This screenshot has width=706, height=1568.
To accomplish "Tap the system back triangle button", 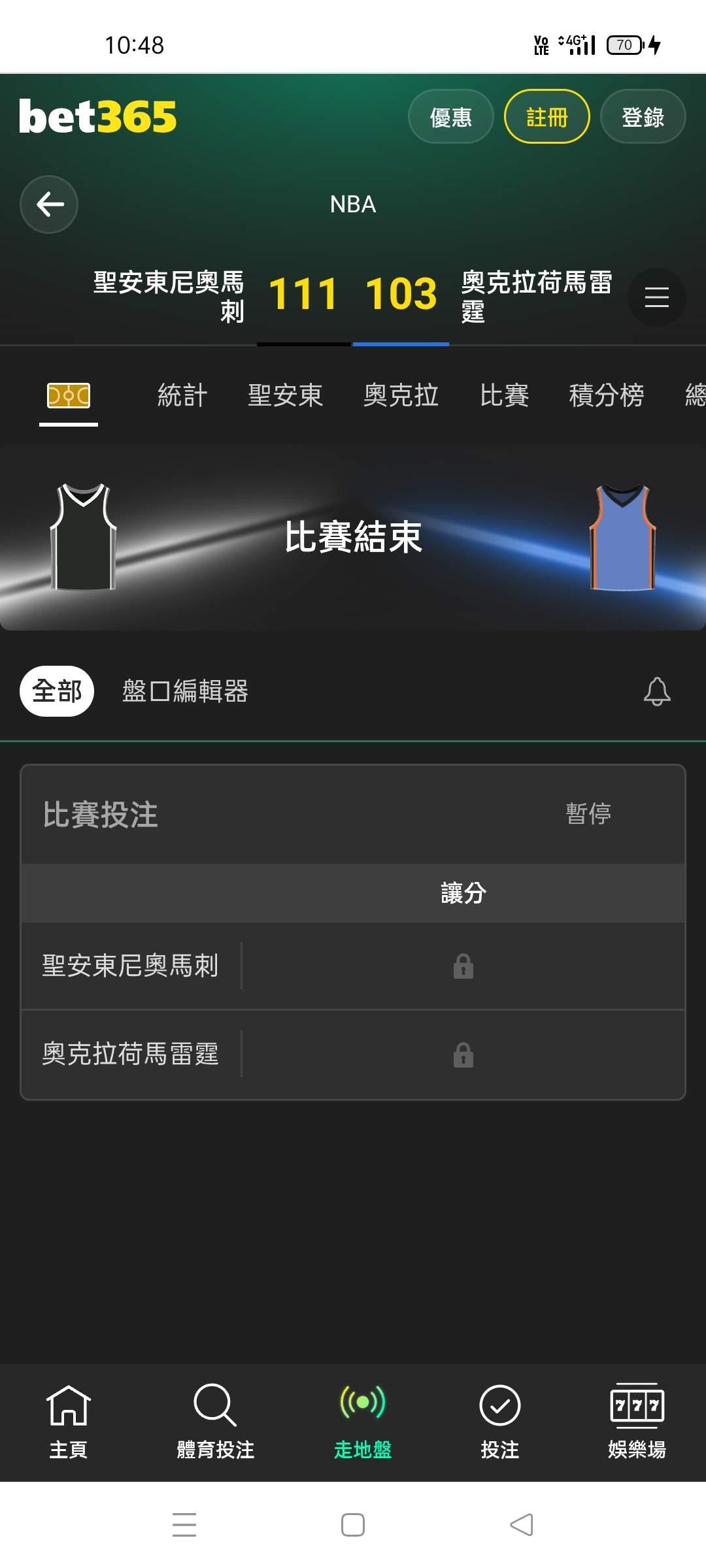I will click(522, 1525).
